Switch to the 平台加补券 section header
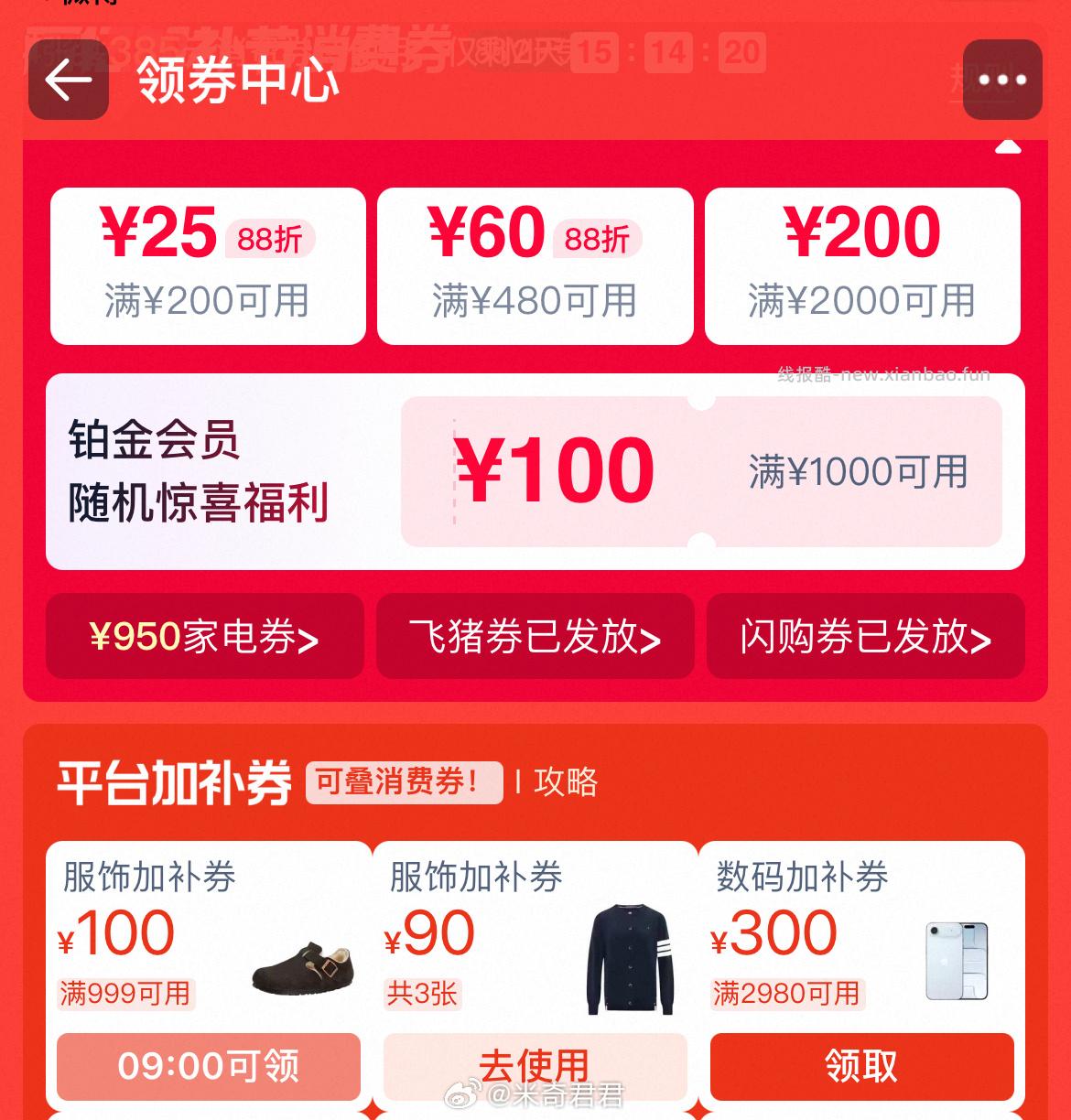1071x1120 pixels. [x=177, y=781]
